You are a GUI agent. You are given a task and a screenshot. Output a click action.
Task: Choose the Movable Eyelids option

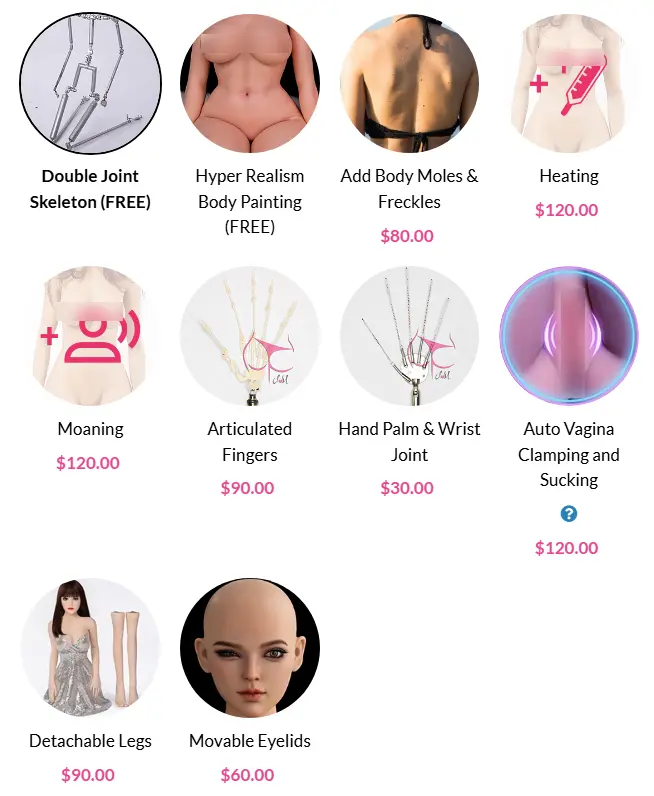tap(250, 648)
